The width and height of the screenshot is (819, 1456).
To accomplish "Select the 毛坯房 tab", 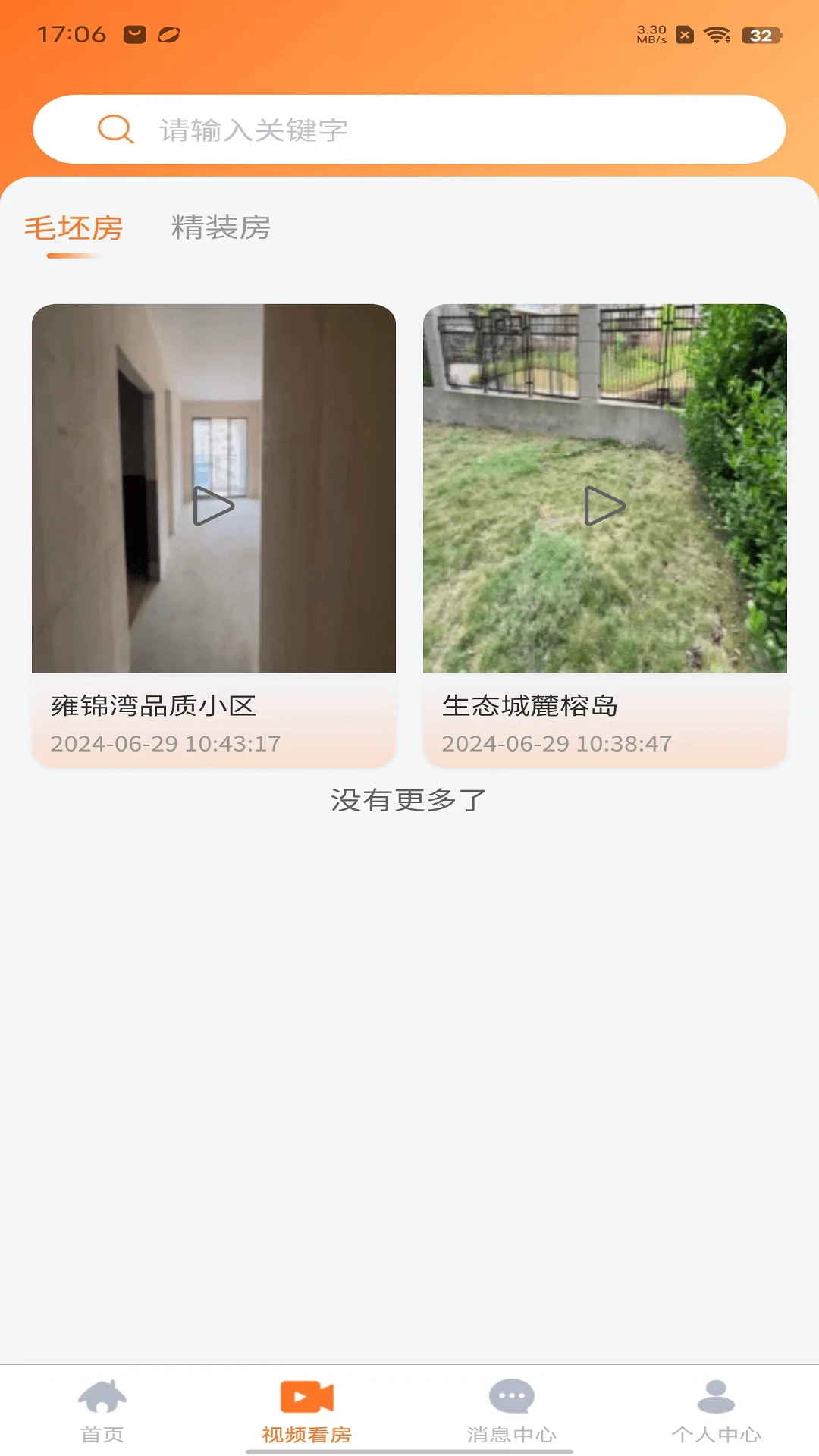I will (73, 227).
